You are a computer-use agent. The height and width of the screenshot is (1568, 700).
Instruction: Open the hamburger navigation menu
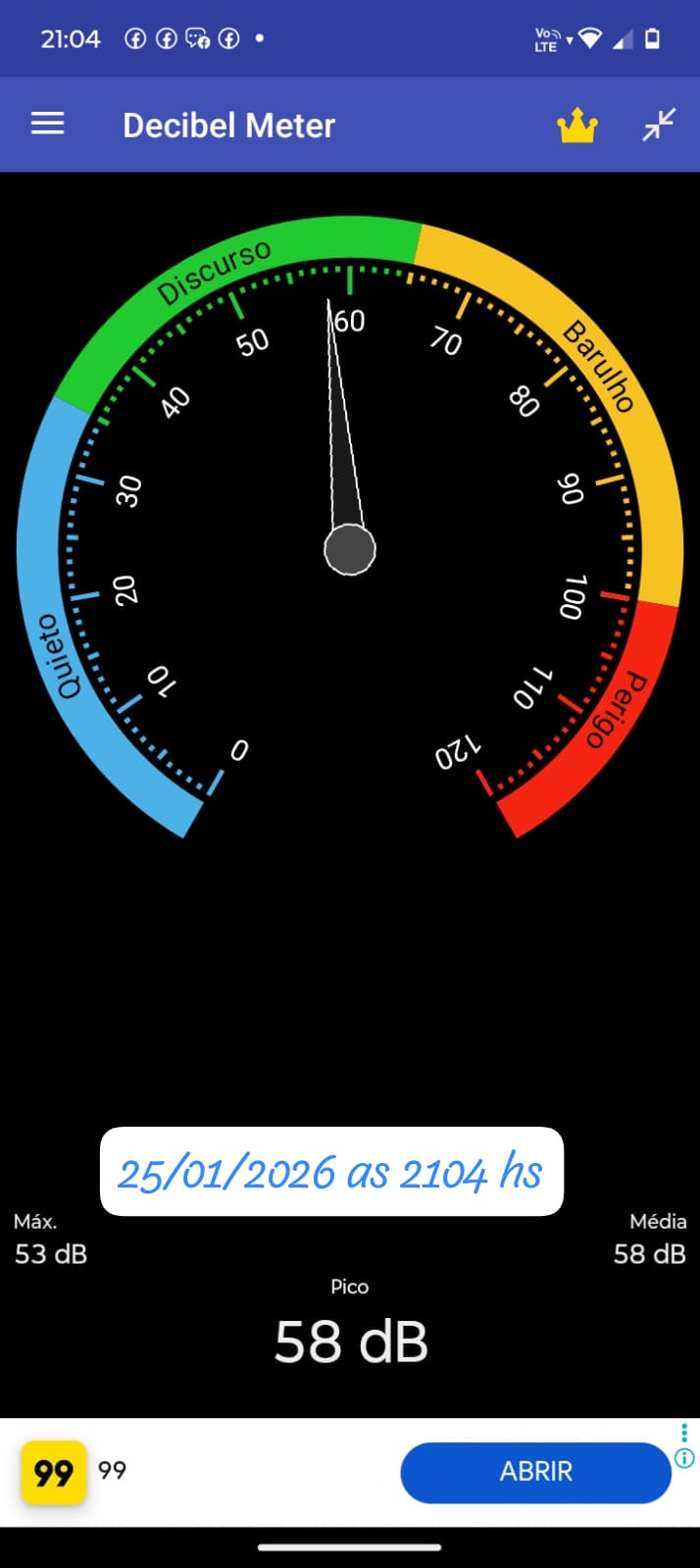pos(47,125)
